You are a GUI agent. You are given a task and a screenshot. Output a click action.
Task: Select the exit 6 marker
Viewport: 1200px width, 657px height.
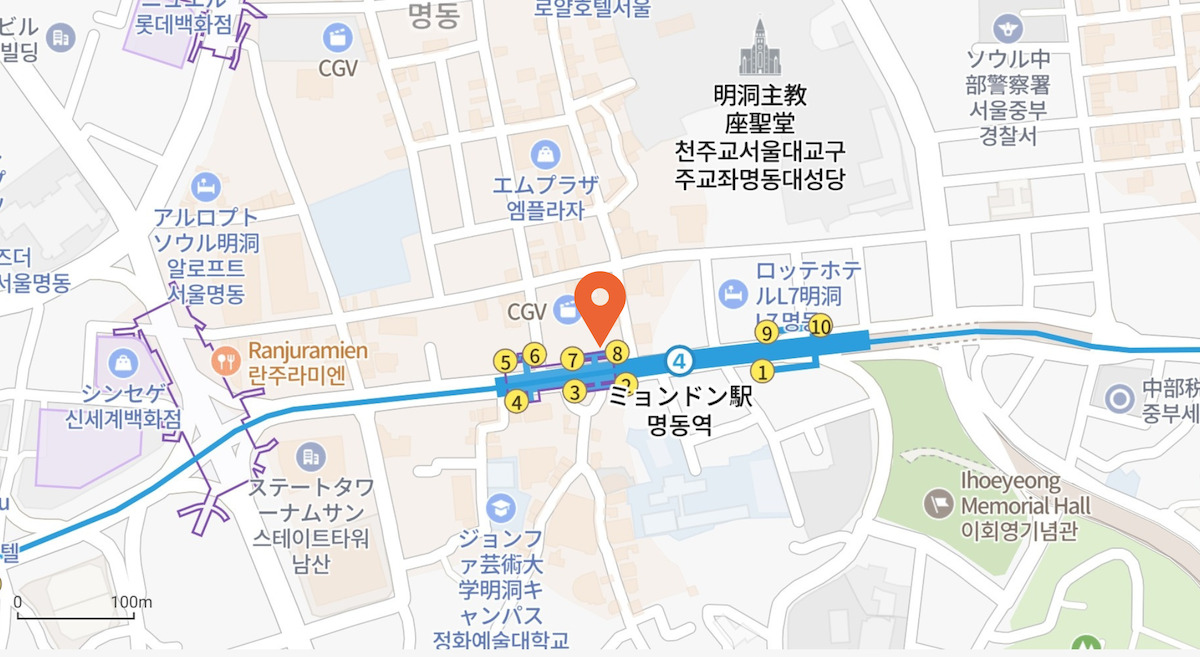click(x=534, y=355)
